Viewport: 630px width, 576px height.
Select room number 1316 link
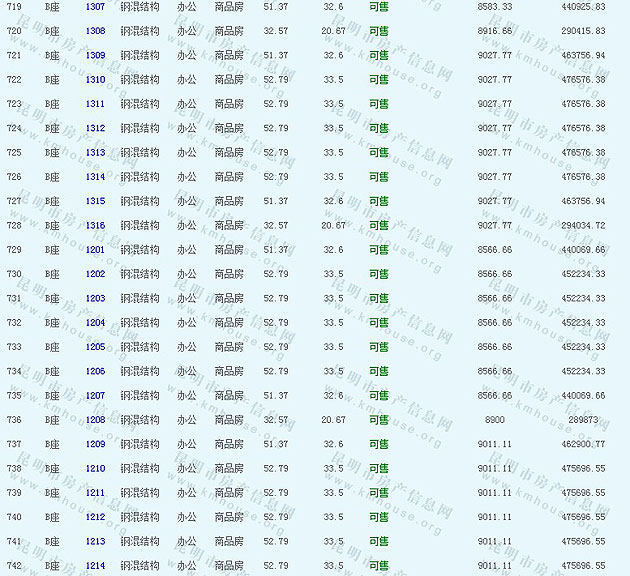coord(95,226)
